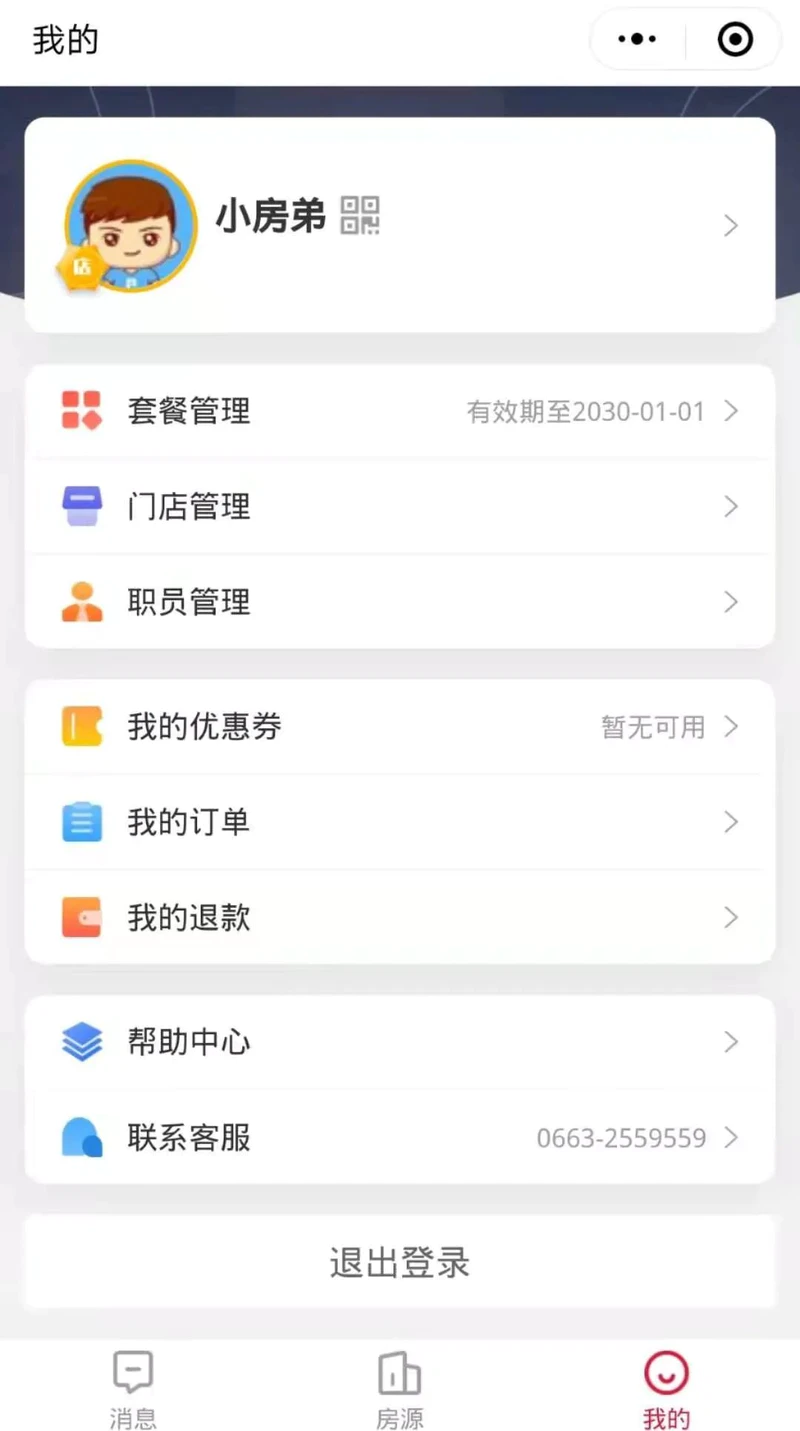Open 套餐管理 package management
The width and height of the screenshot is (800, 1431).
[400, 411]
